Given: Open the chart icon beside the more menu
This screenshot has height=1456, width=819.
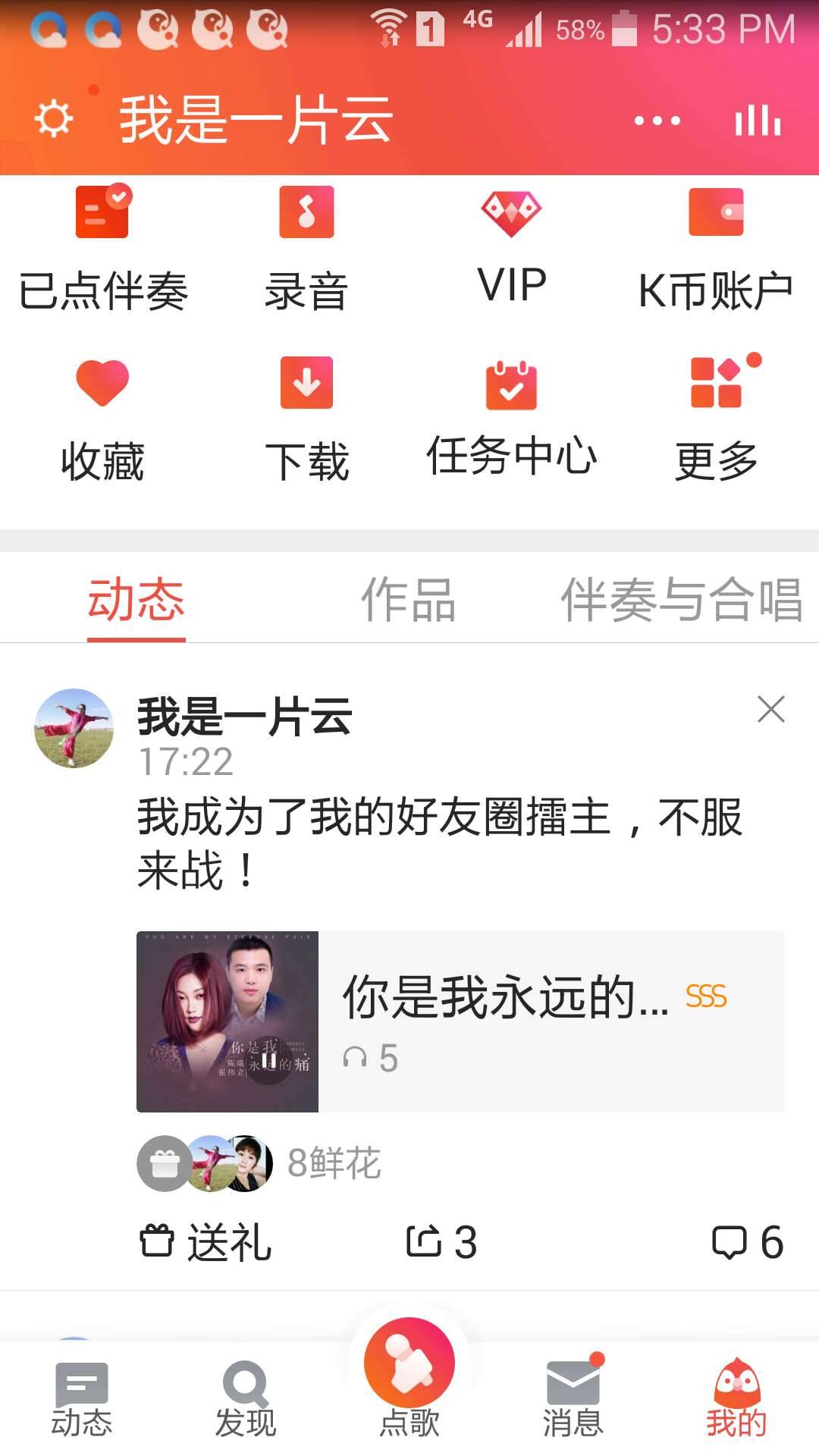Looking at the screenshot, I should [756, 119].
